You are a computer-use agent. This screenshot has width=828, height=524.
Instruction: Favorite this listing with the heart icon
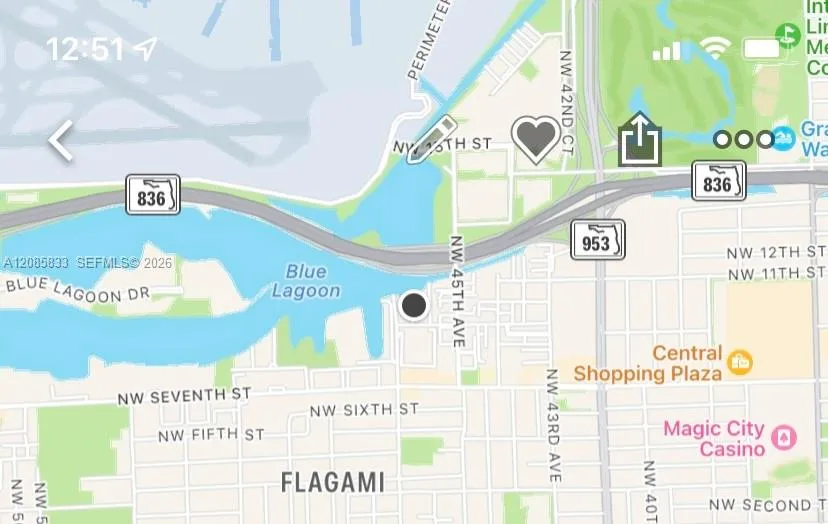point(535,140)
